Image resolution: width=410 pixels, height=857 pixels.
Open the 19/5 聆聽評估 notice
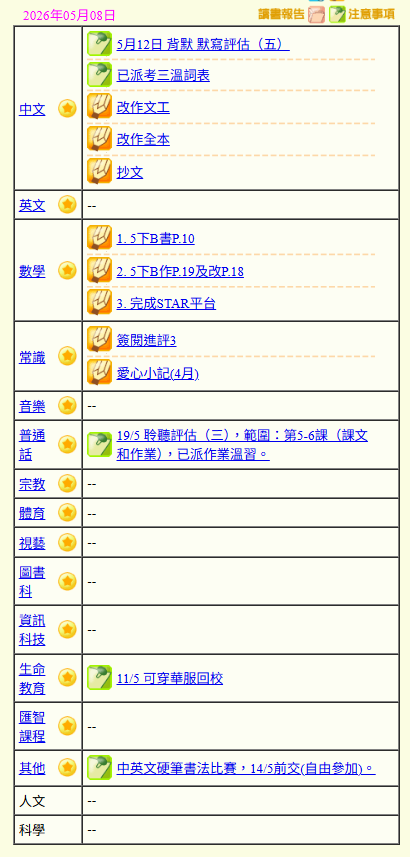[242, 445]
